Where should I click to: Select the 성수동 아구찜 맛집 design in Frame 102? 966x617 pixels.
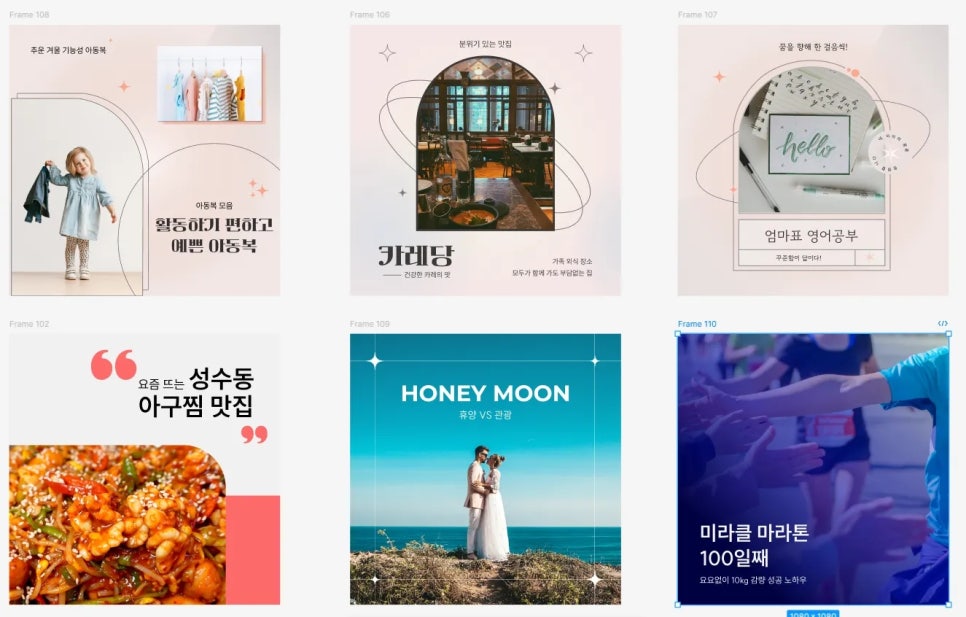[145, 468]
